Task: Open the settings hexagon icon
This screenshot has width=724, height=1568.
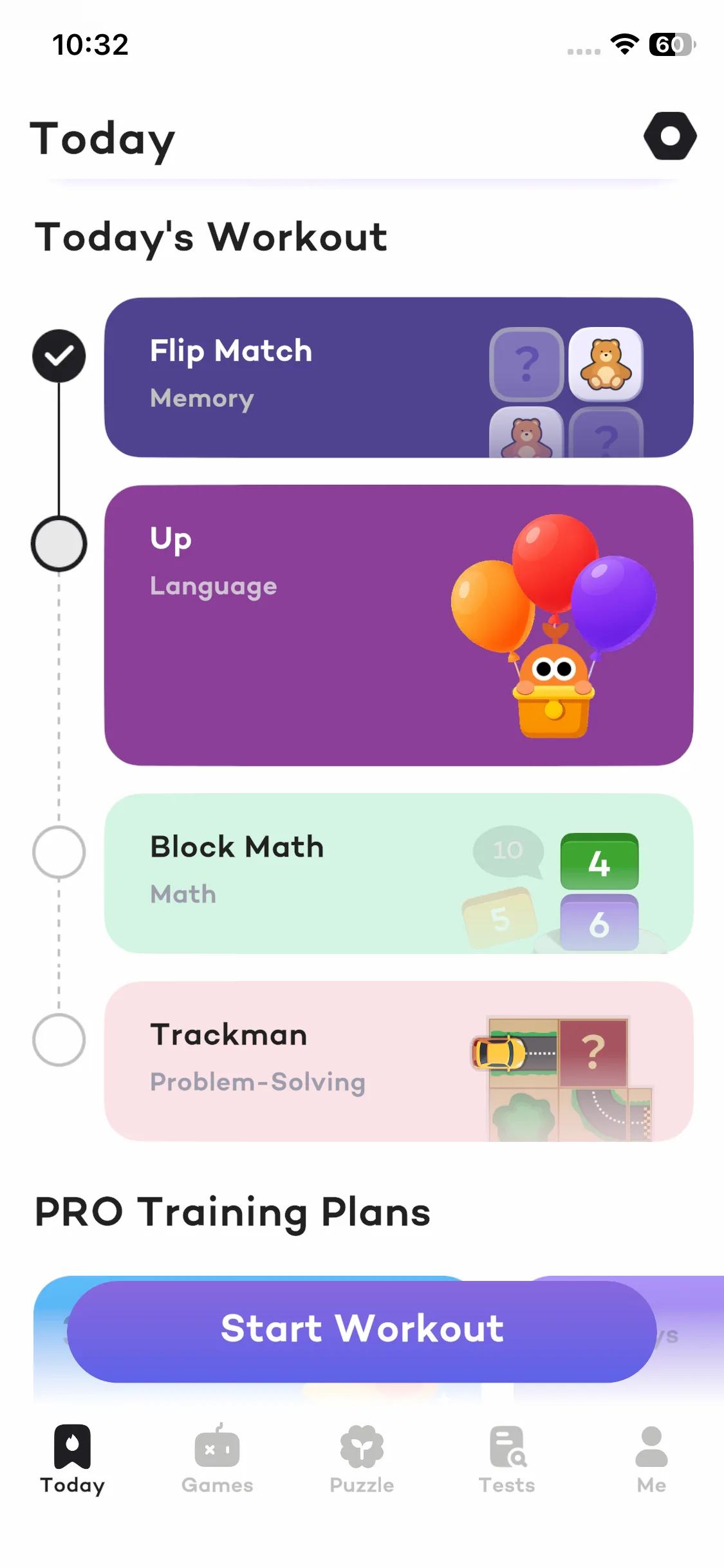Action: click(x=670, y=136)
